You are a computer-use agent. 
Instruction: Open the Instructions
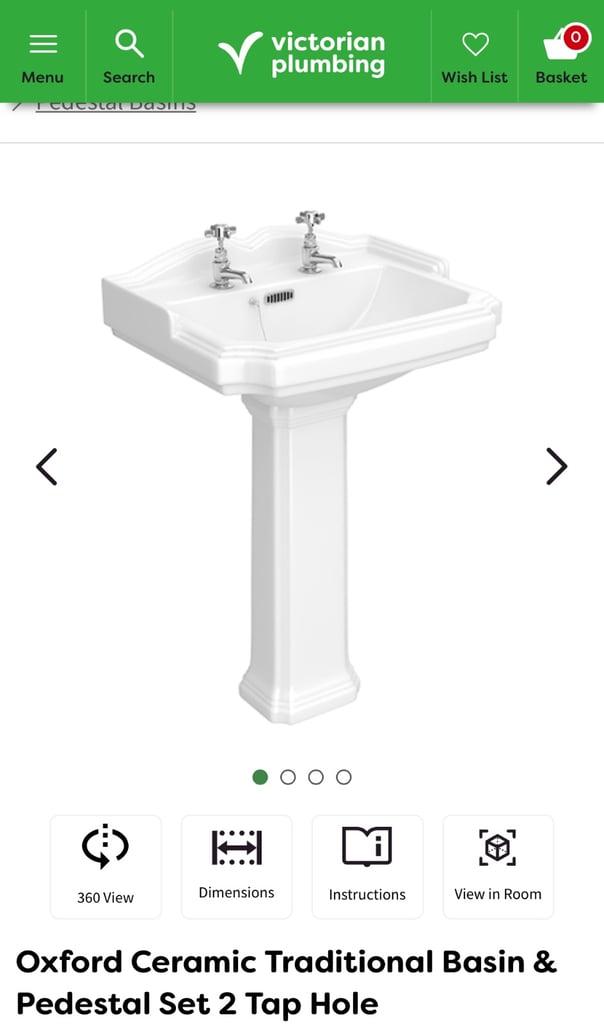pos(368,867)
